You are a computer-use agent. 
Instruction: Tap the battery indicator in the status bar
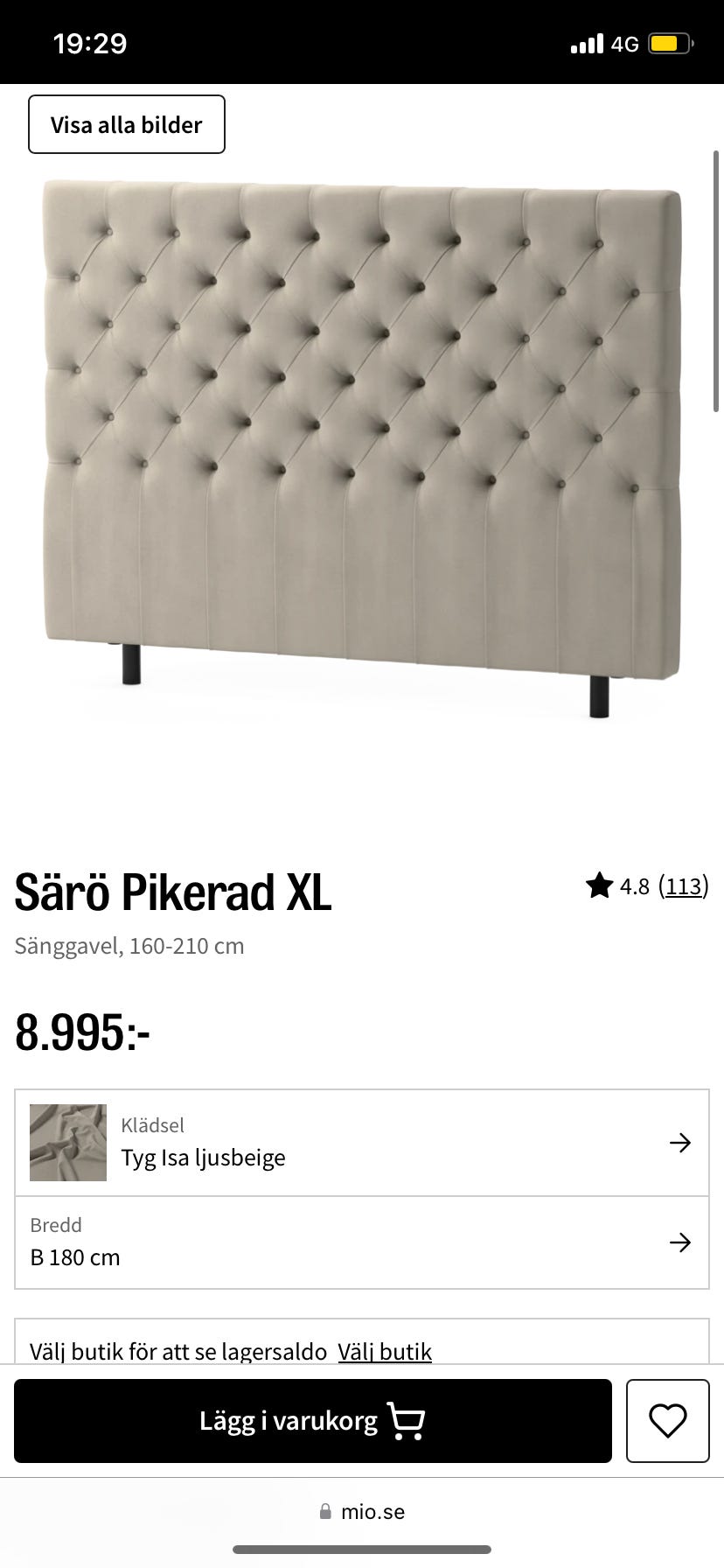669,41
